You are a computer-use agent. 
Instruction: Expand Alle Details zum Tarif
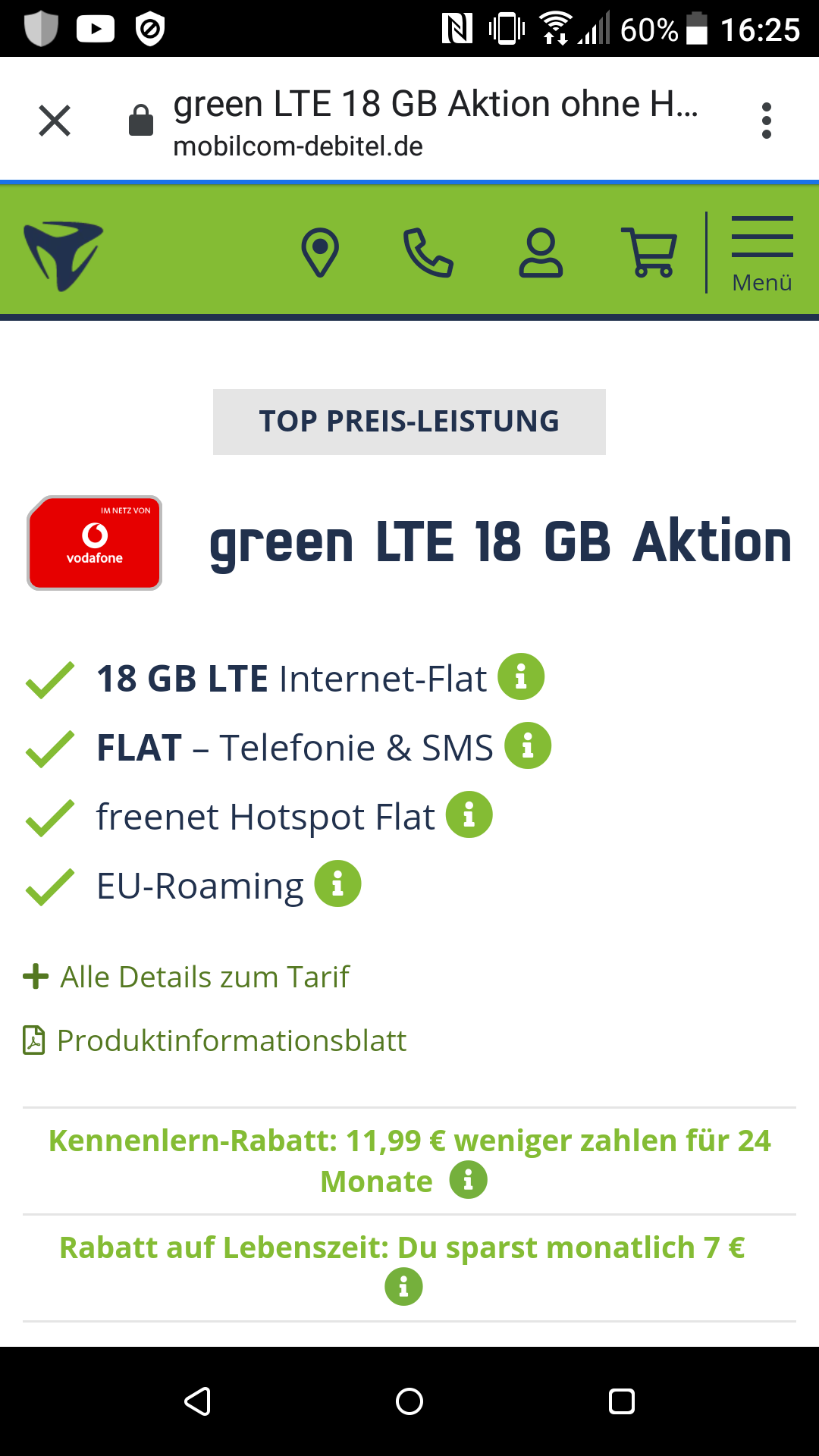186,977
